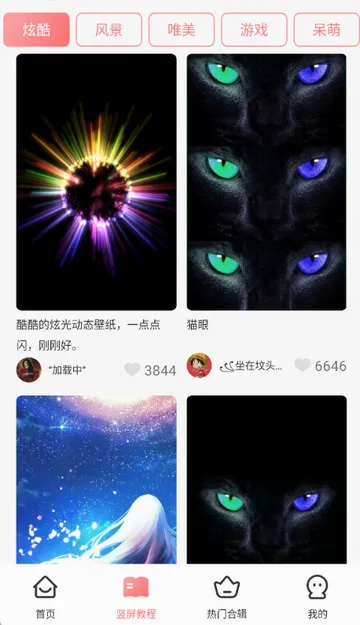Open the 我的 profile tab
The width and height of the screenshot is (360, 625).
(317, 597)
